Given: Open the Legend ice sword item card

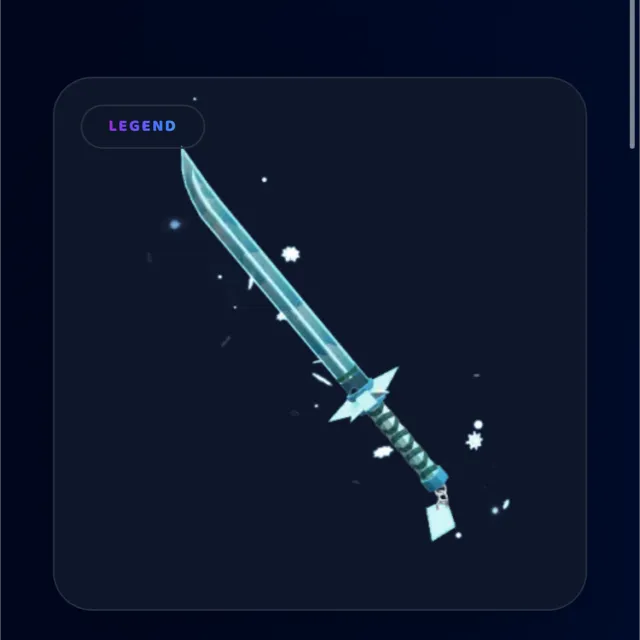Looking at the screenshot, I should [x=320, y=343].
